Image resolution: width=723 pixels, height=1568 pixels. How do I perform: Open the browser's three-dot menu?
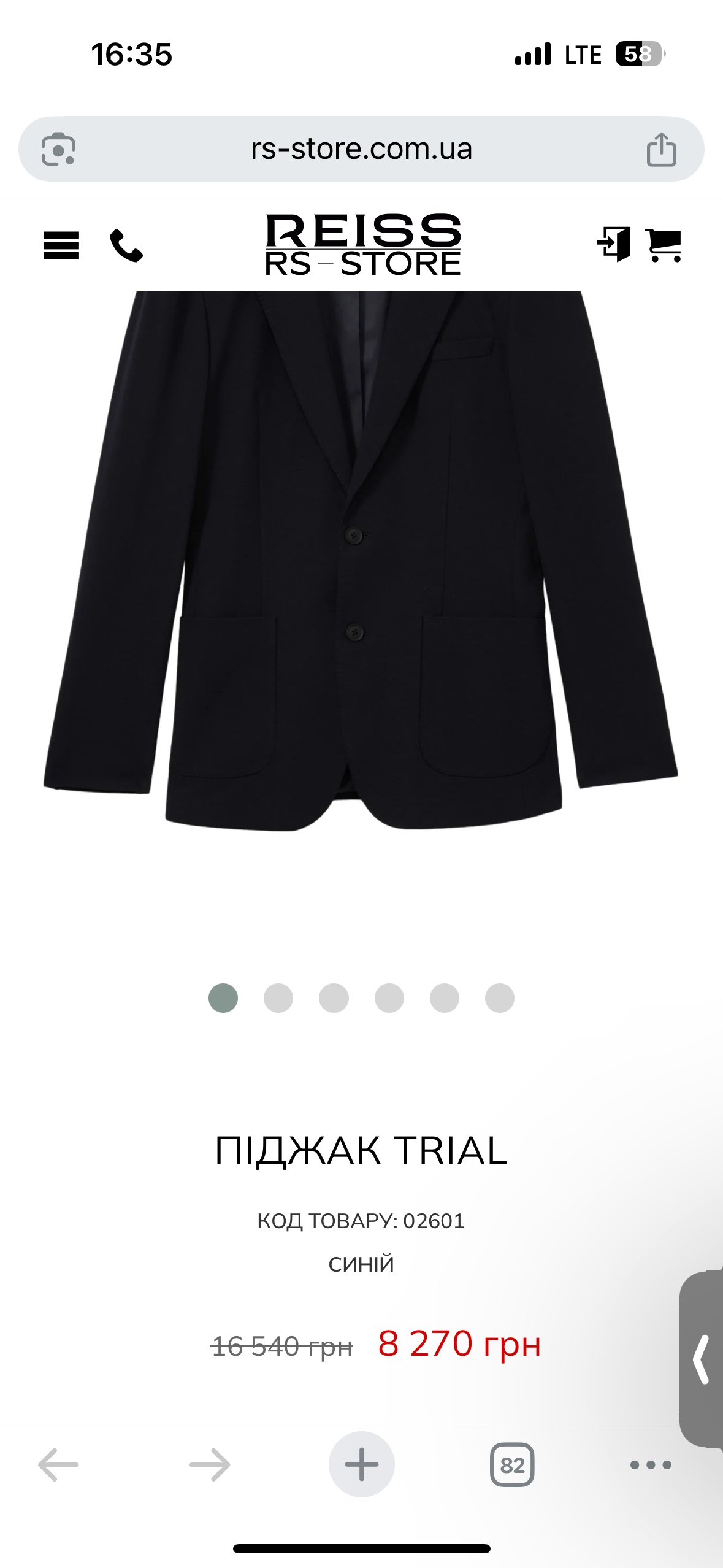tap(651, 1465)
